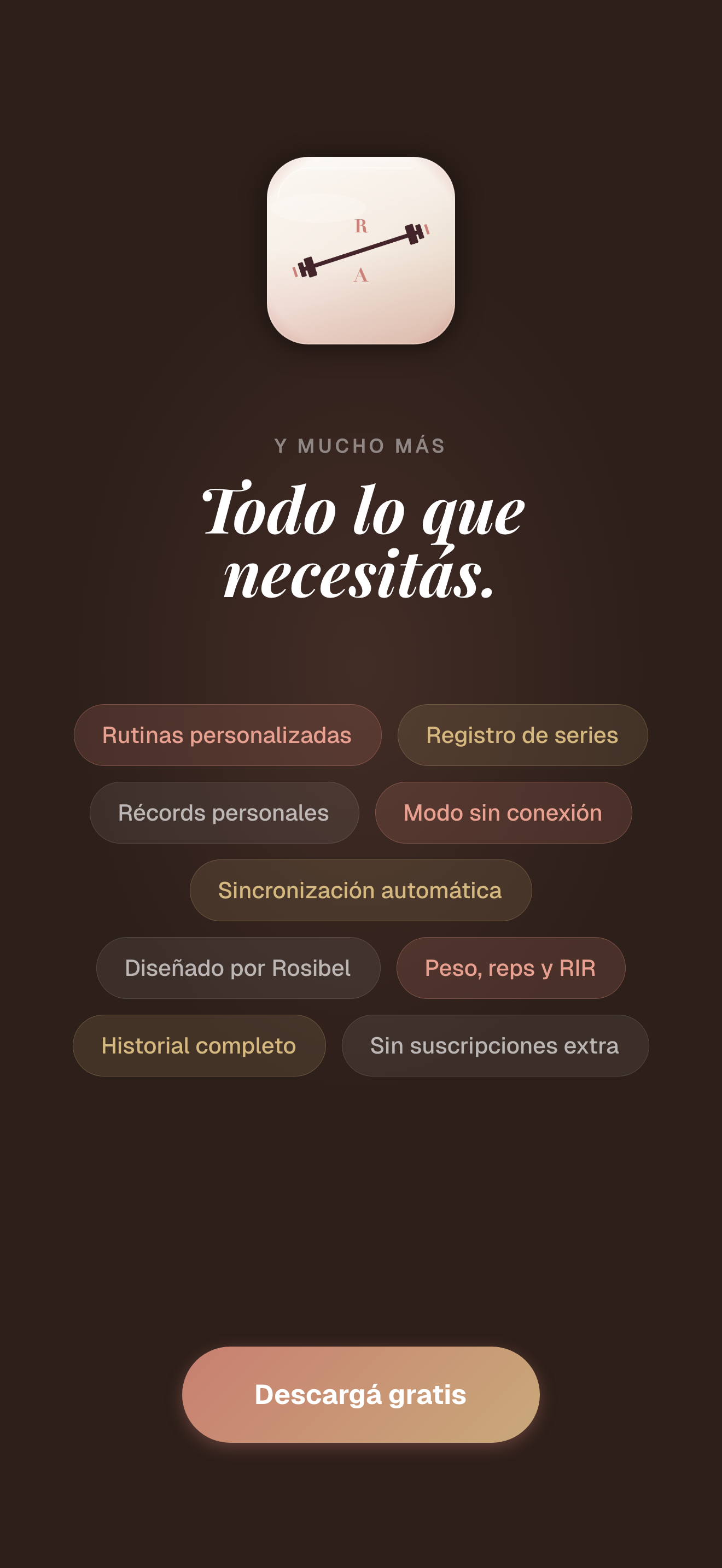Select the 'Sincronización automática' chip
The height and width of the screenshot is (1568, 722).
(x=361, y=890)
